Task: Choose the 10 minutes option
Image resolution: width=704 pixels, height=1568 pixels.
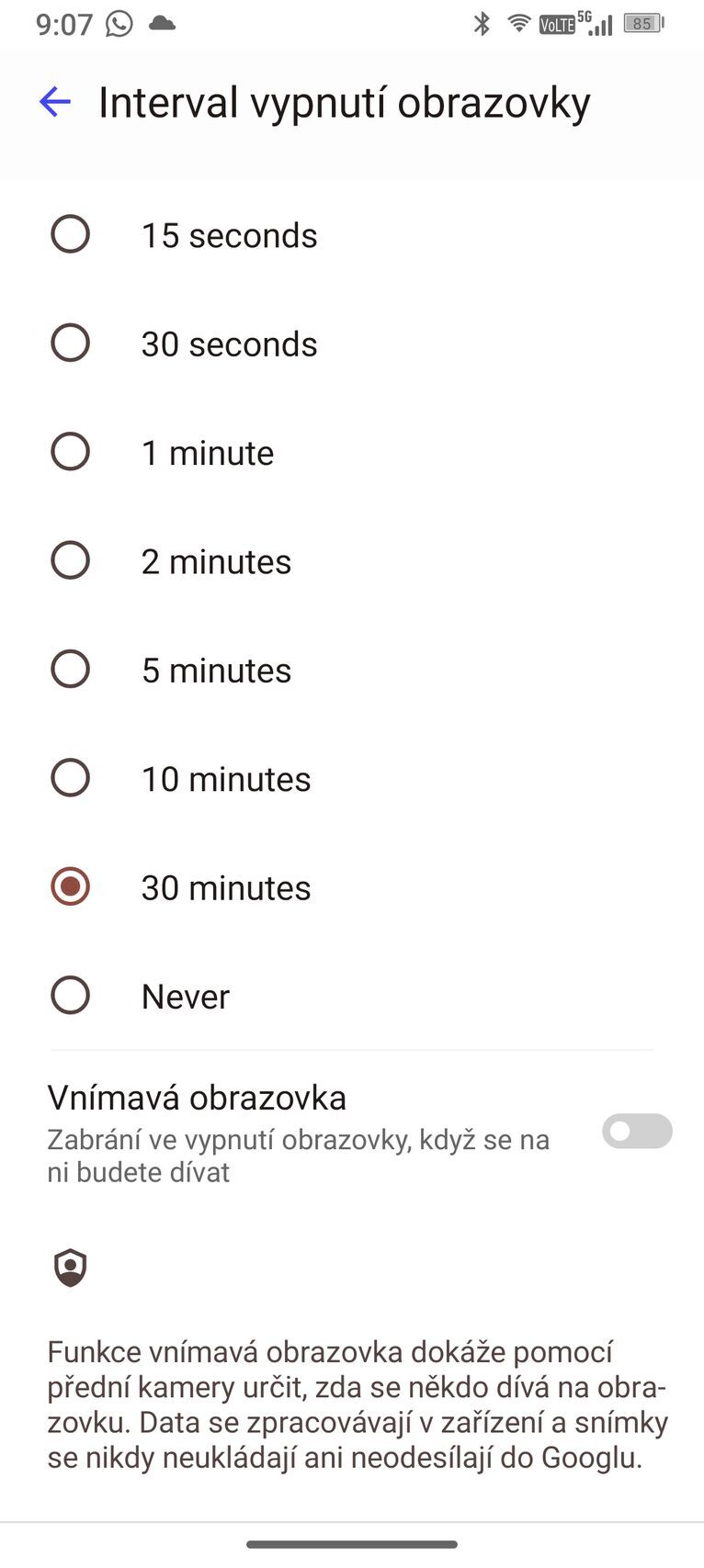Action: click(71, 778)
